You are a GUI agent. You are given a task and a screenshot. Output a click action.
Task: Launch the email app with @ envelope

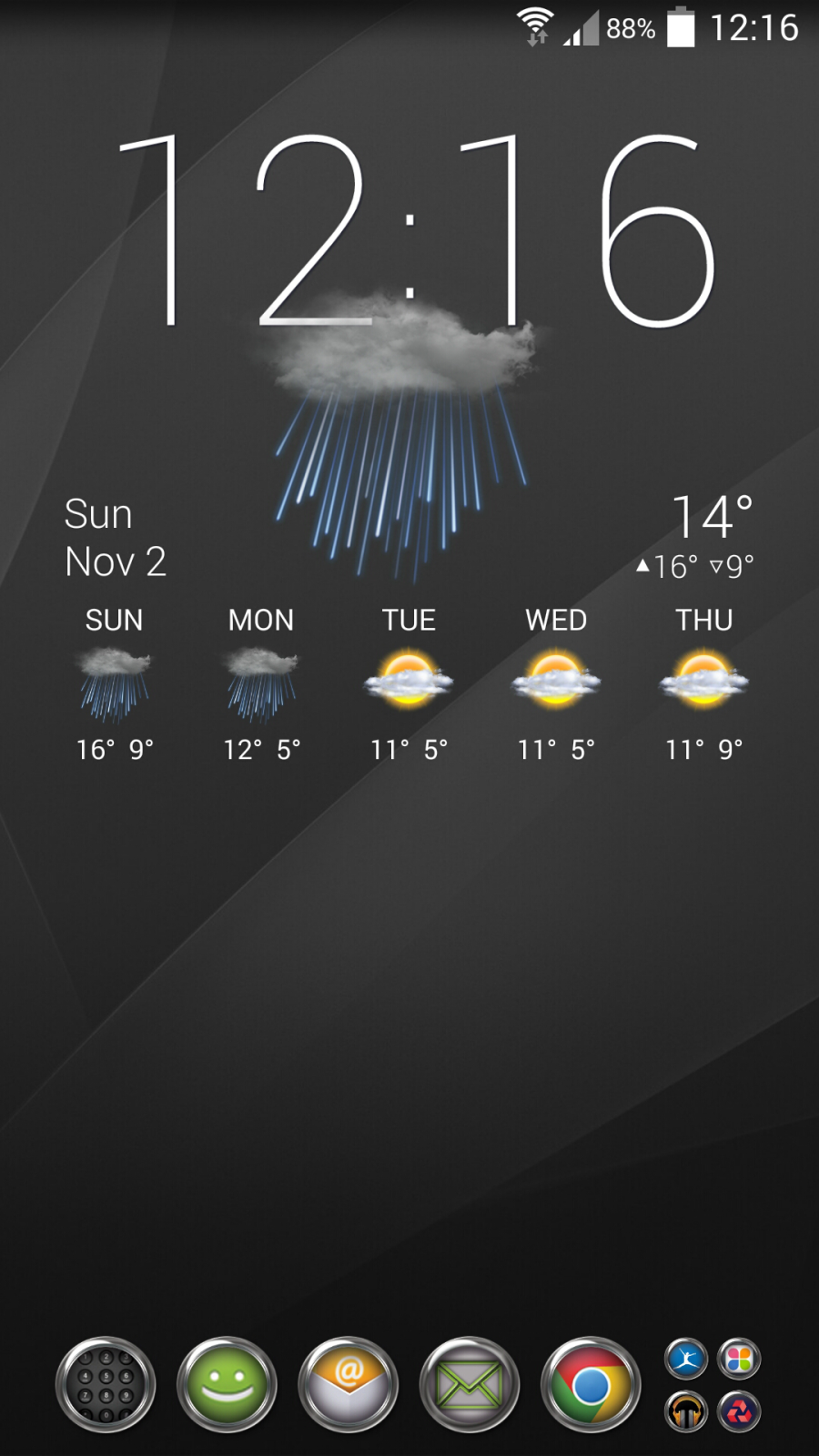pos(349,1385)
